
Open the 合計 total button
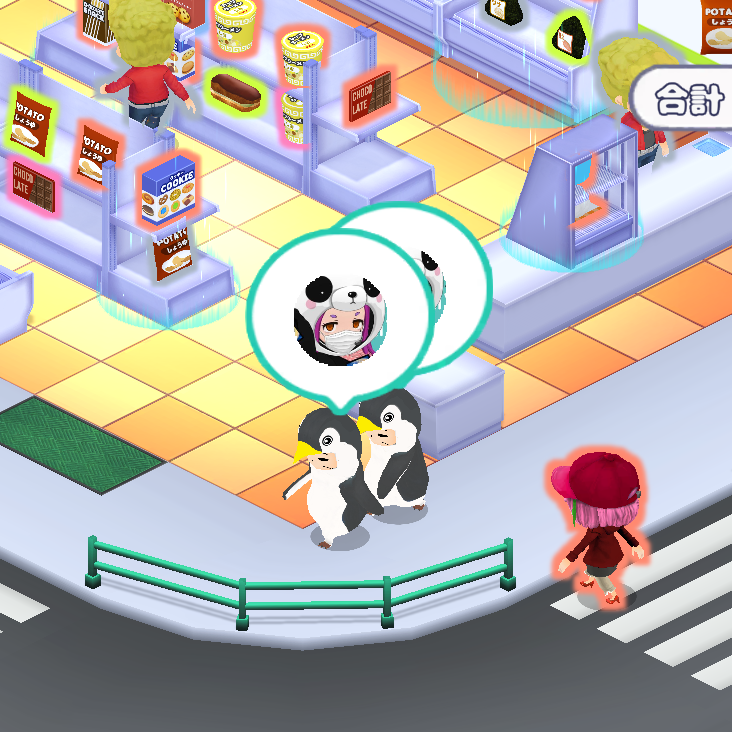[x=687, y=100]
